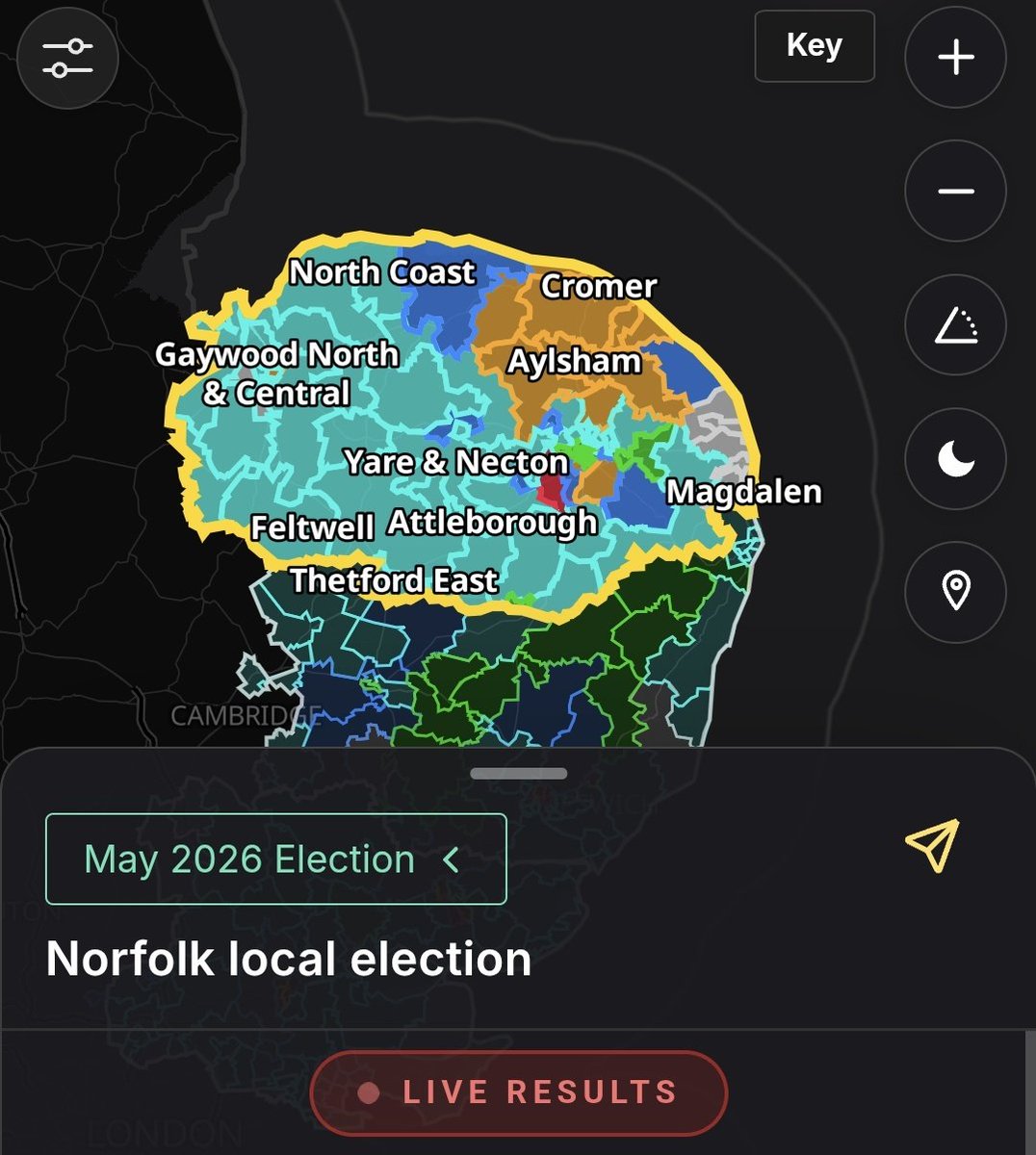
Task: Toggle the map tilt angle
Action: click(x=955, y=325)
